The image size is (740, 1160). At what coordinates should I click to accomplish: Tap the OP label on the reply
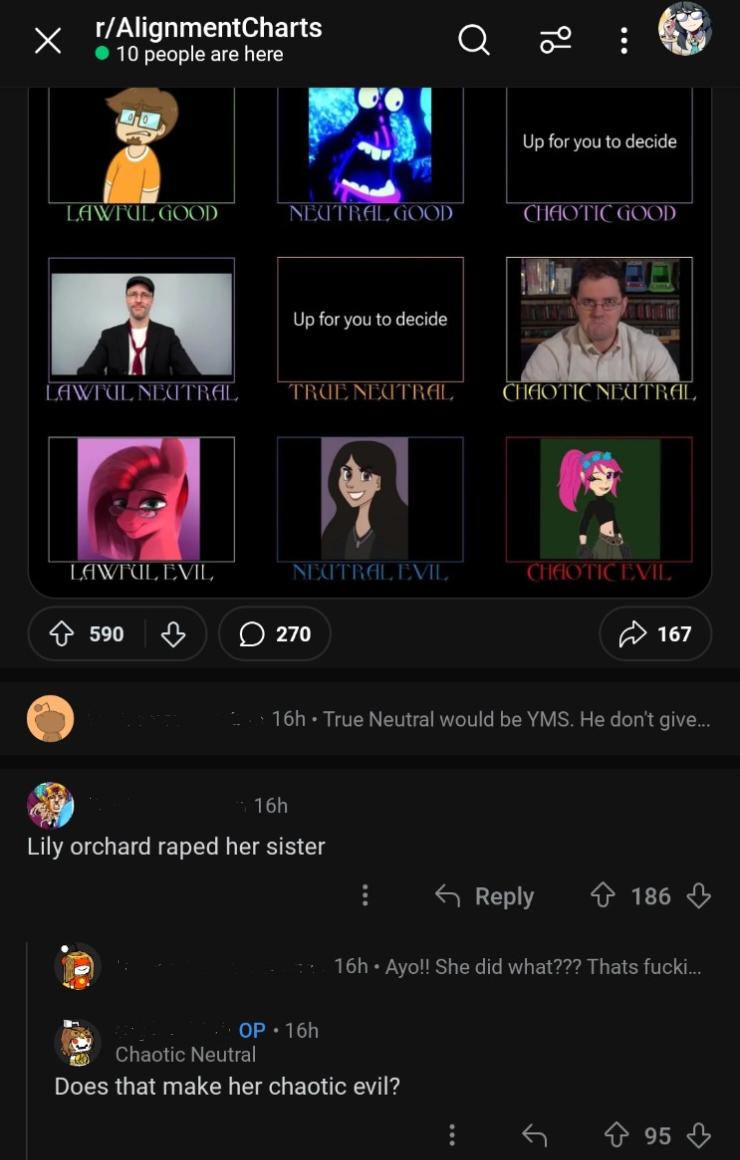251,1030
